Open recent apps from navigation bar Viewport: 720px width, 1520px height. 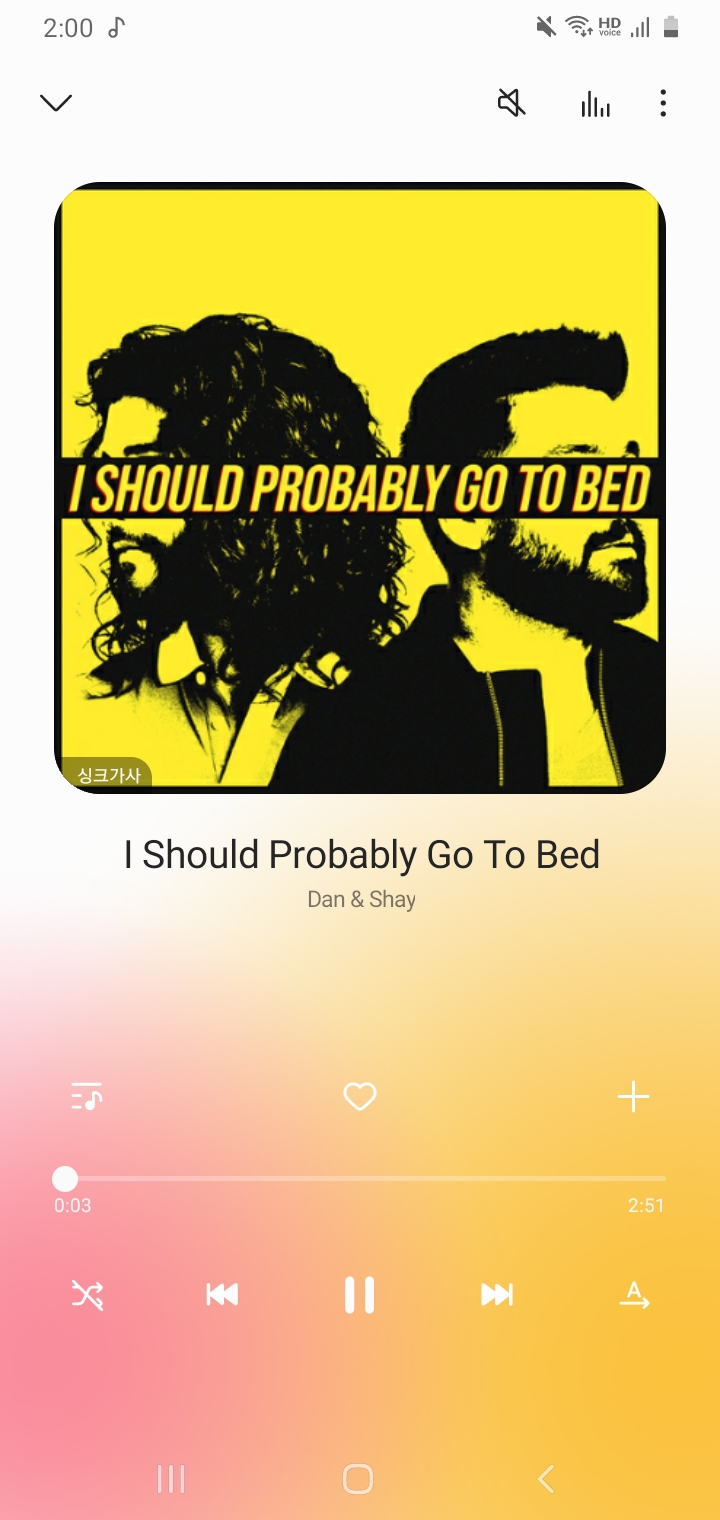click(171, 1479)
